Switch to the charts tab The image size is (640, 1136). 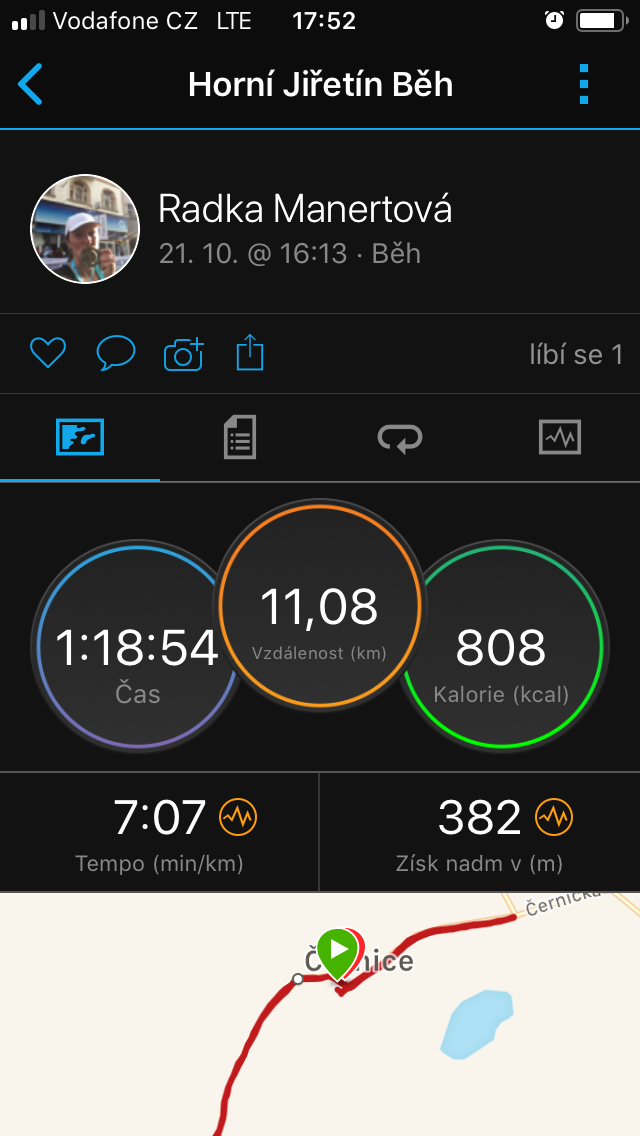pyautogui.click(x=560, y=437)
